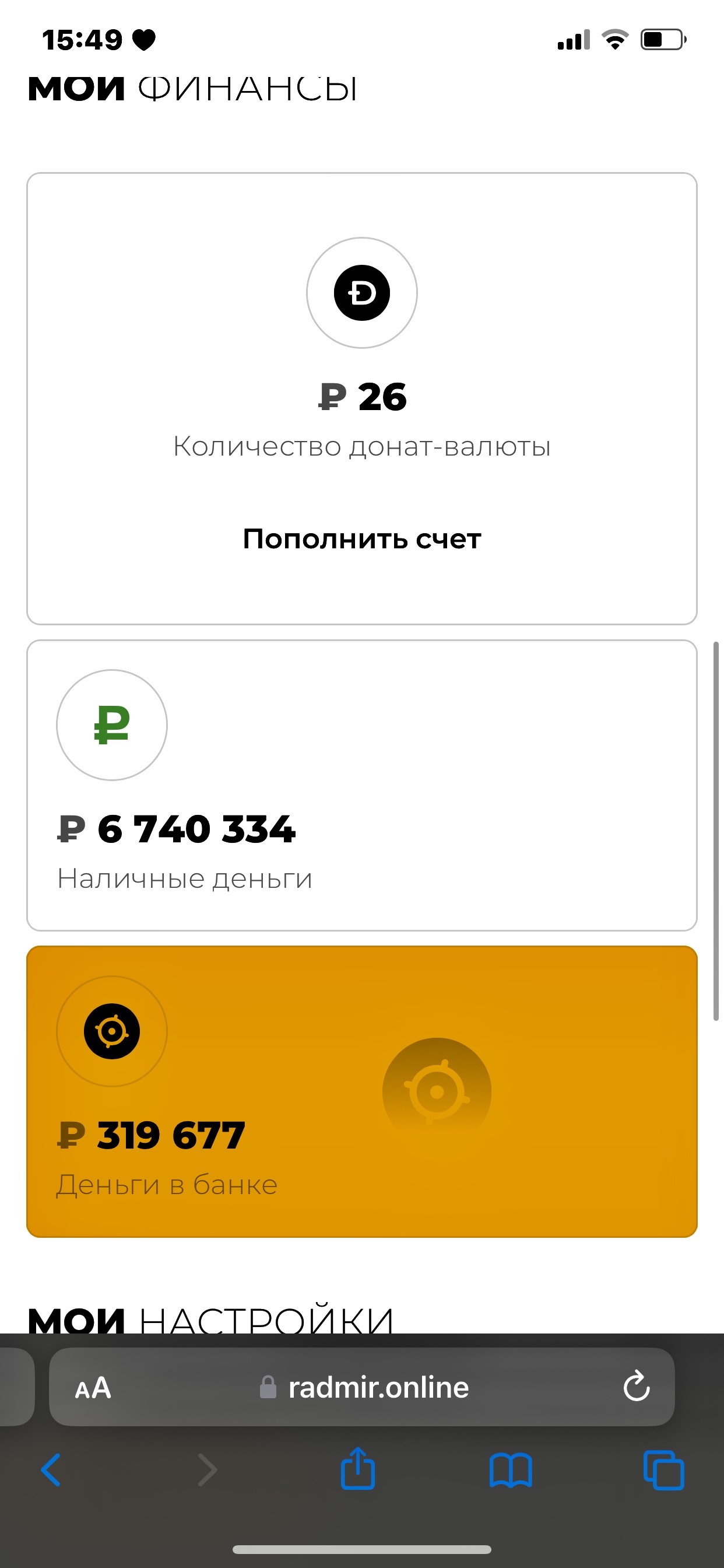Share this page

pyautogui.click(x=358, y=1469)
